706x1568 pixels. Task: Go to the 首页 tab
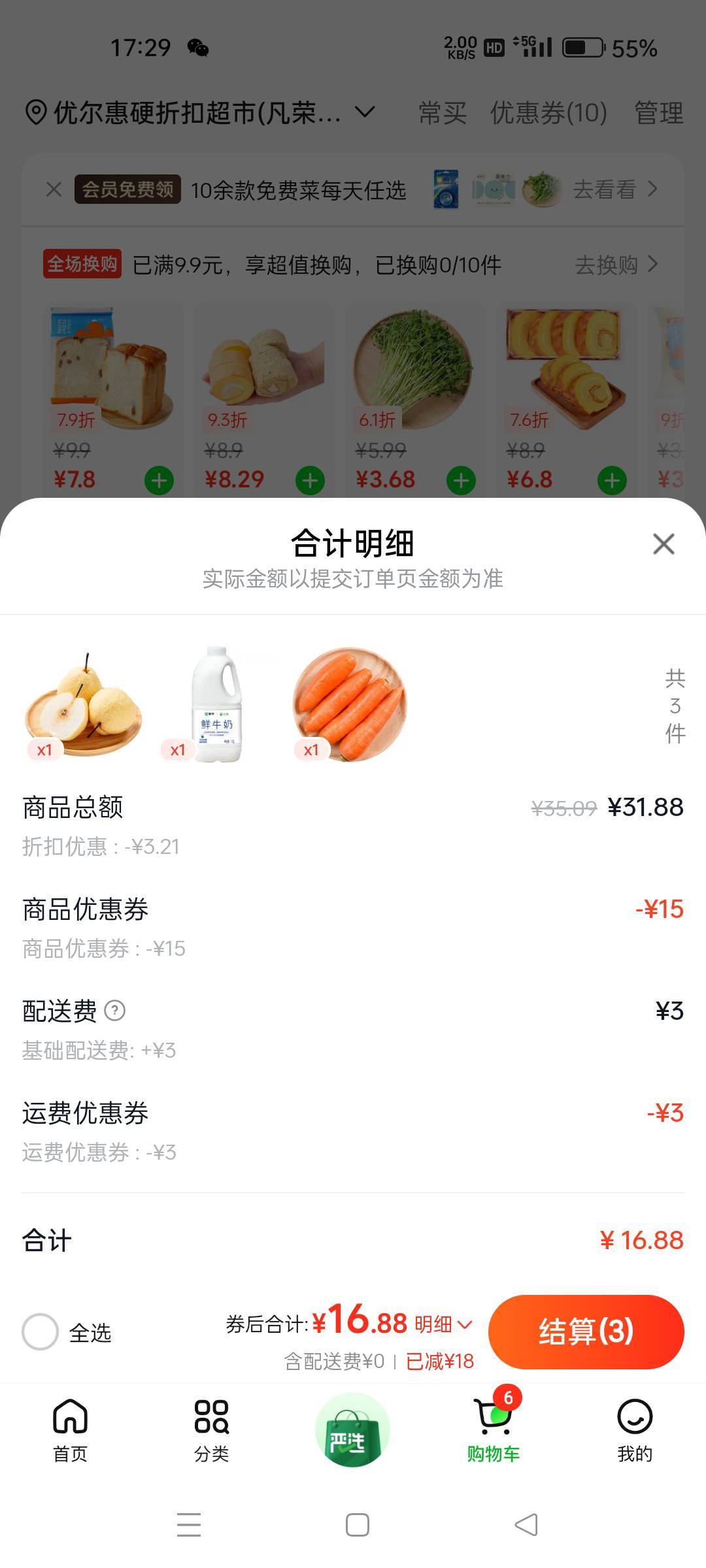pos(70,1429)
